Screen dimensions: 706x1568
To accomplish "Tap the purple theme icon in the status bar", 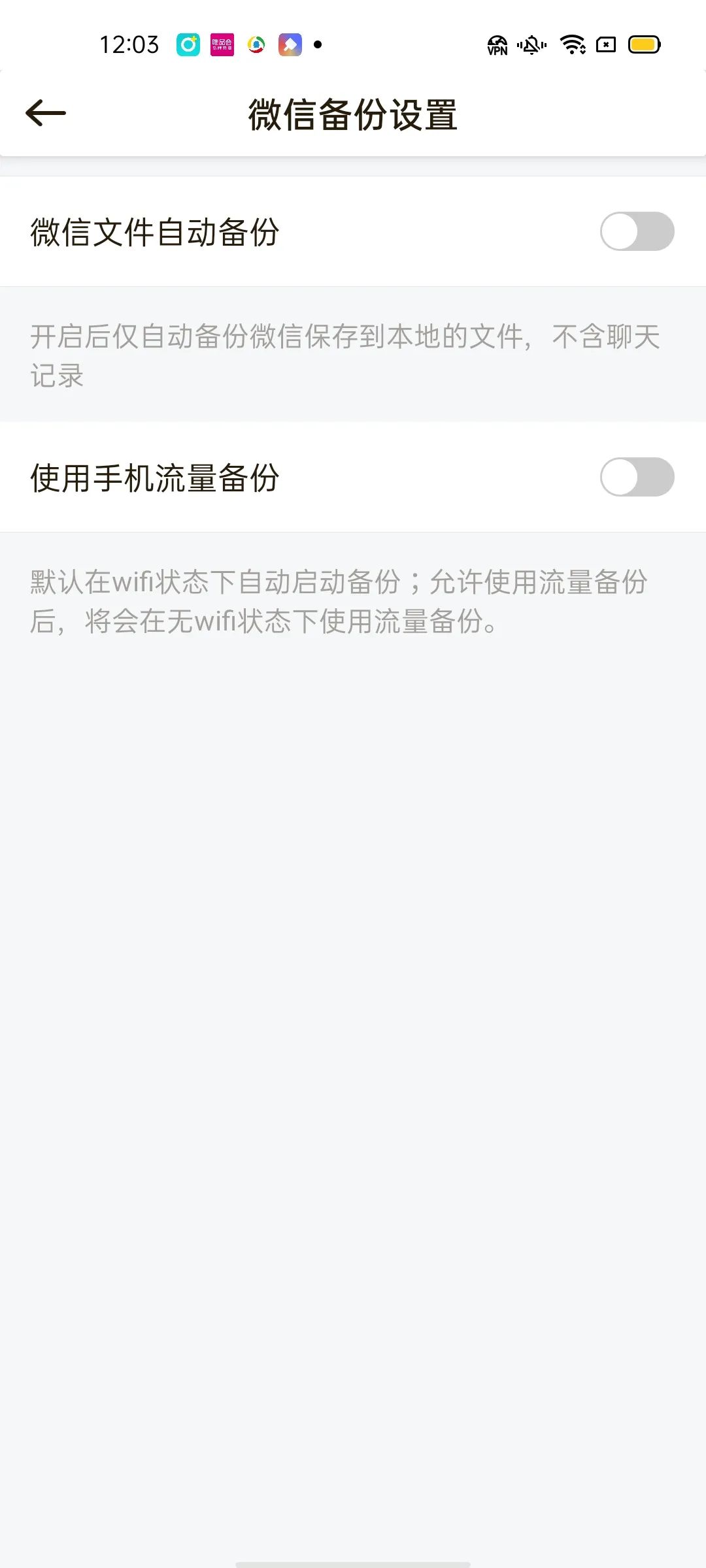I will click(291, 45).
